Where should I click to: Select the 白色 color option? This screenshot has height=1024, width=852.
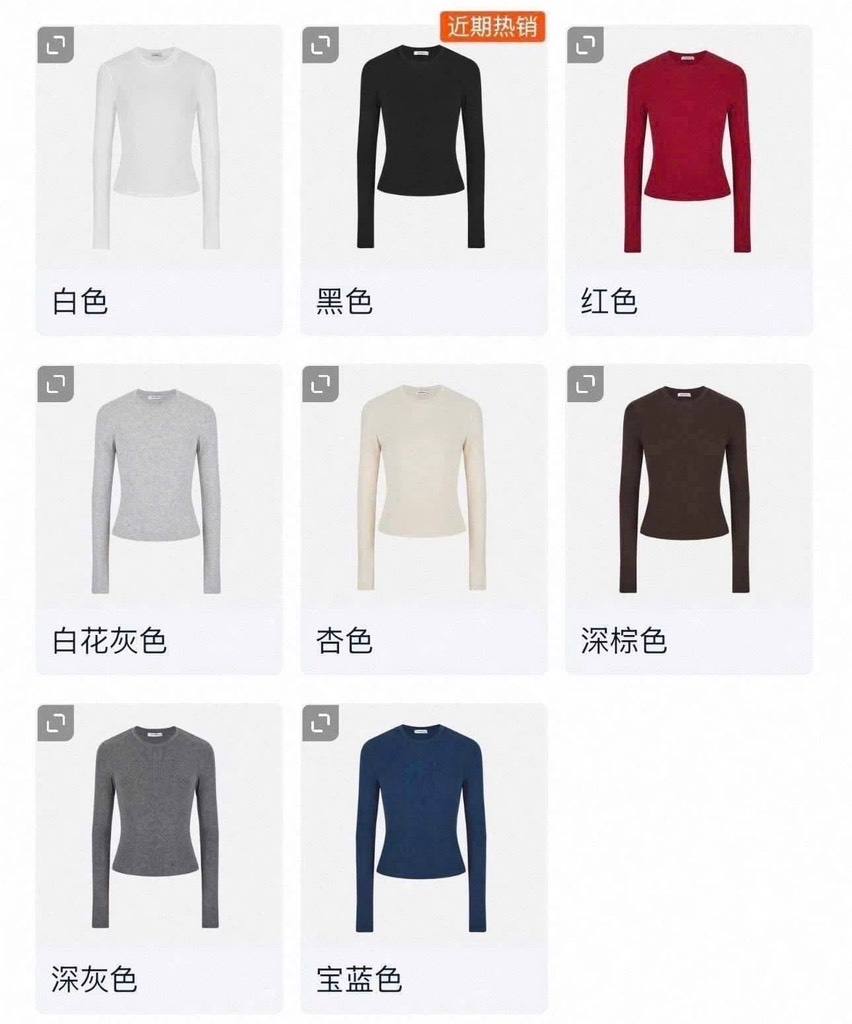point(158,180)
